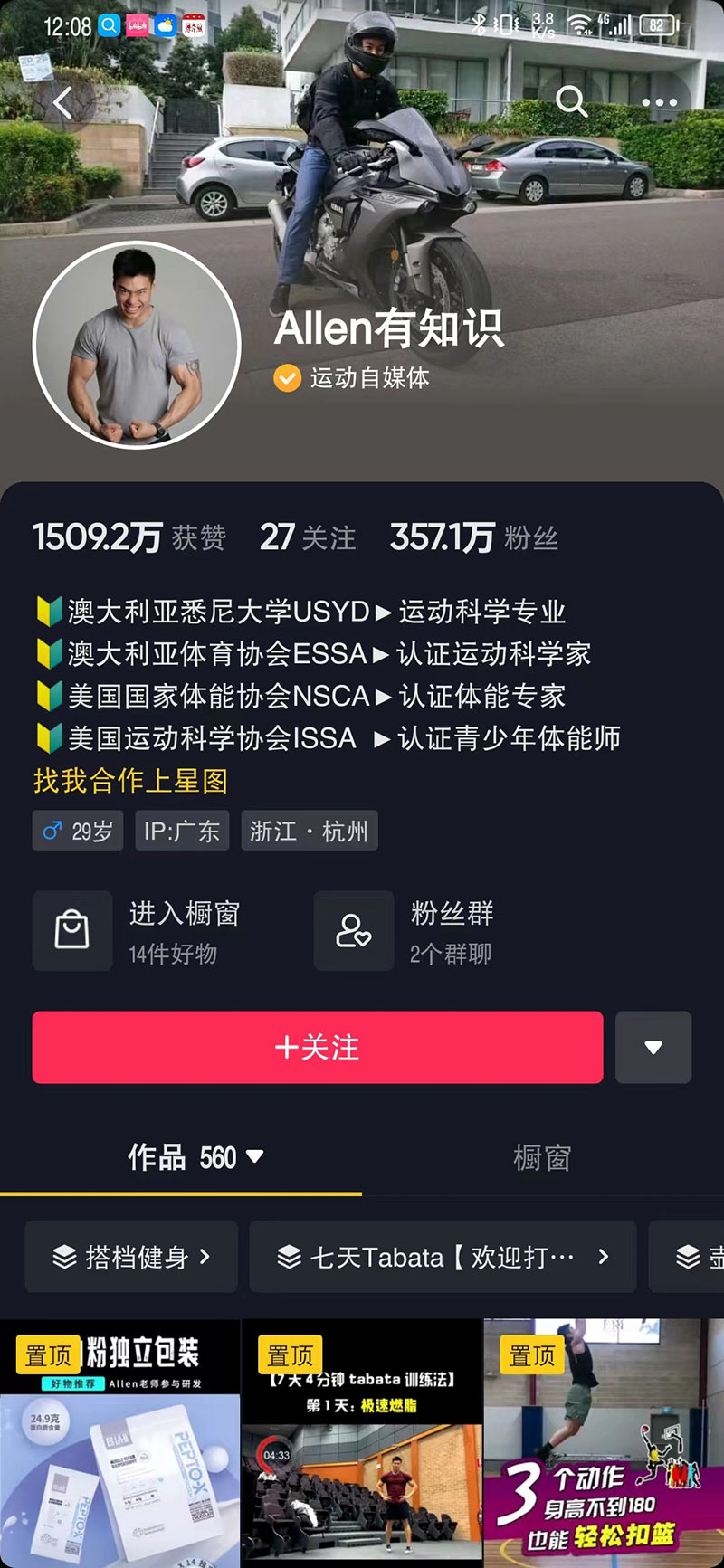View the enlarged profile avatar
Screen dimensions: 724x1568
137,345
